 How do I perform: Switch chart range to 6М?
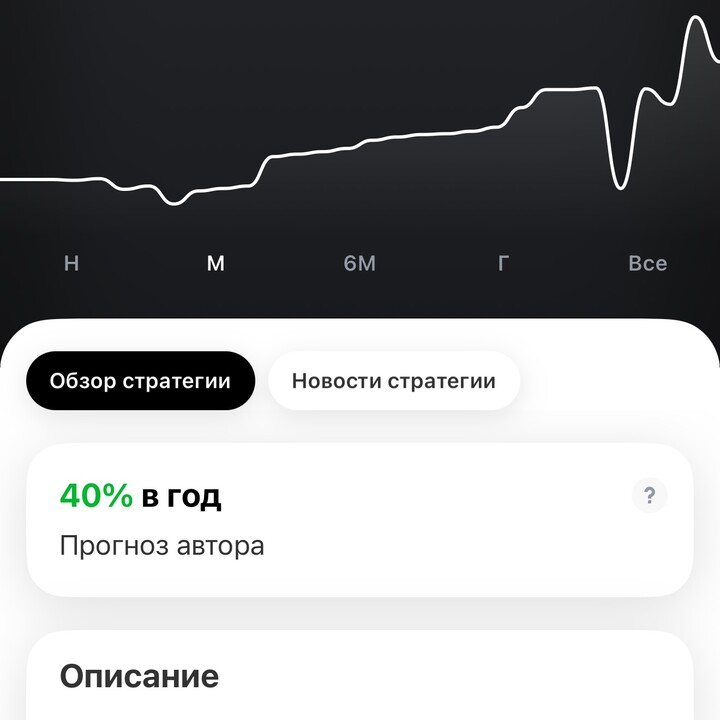359,264
